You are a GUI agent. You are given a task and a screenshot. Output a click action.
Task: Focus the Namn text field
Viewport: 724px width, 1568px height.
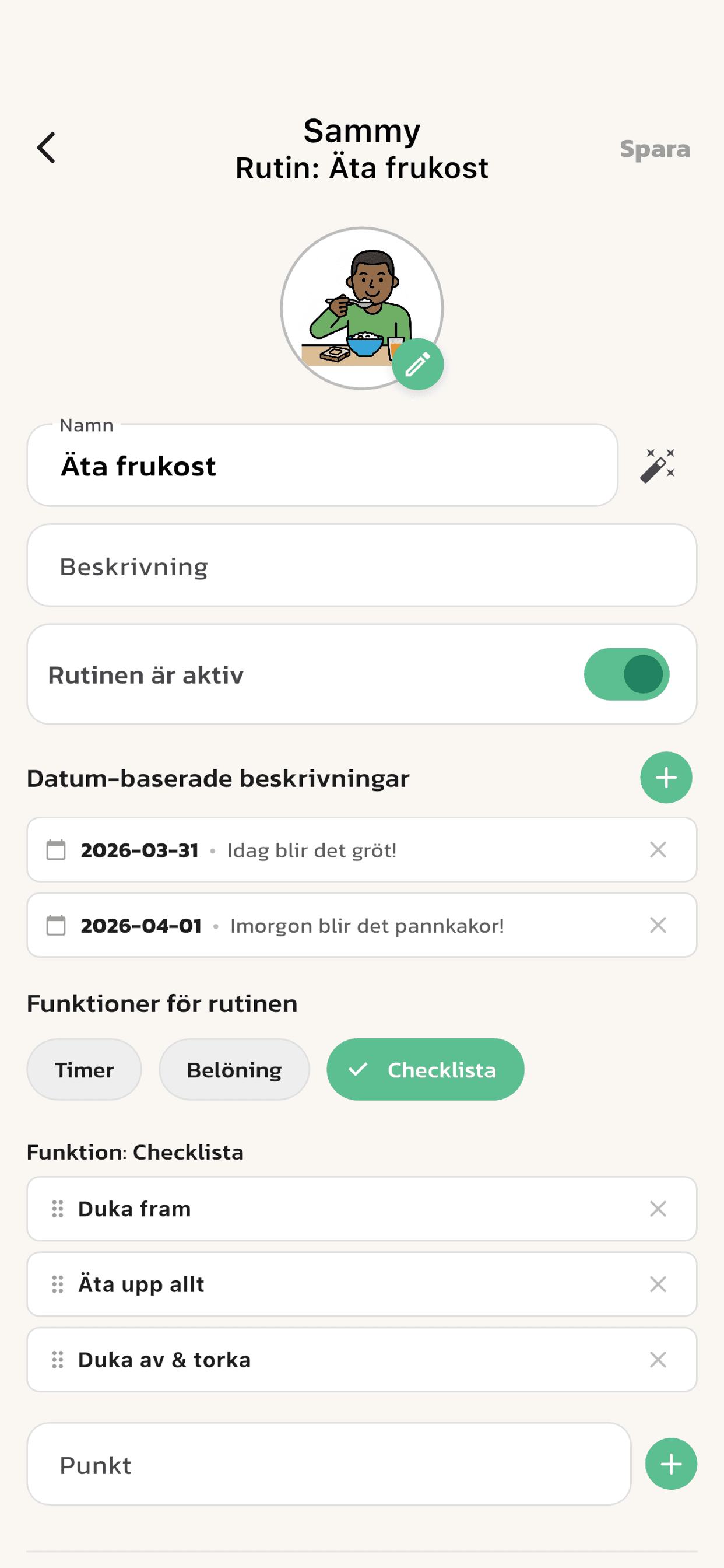[322, 466]
